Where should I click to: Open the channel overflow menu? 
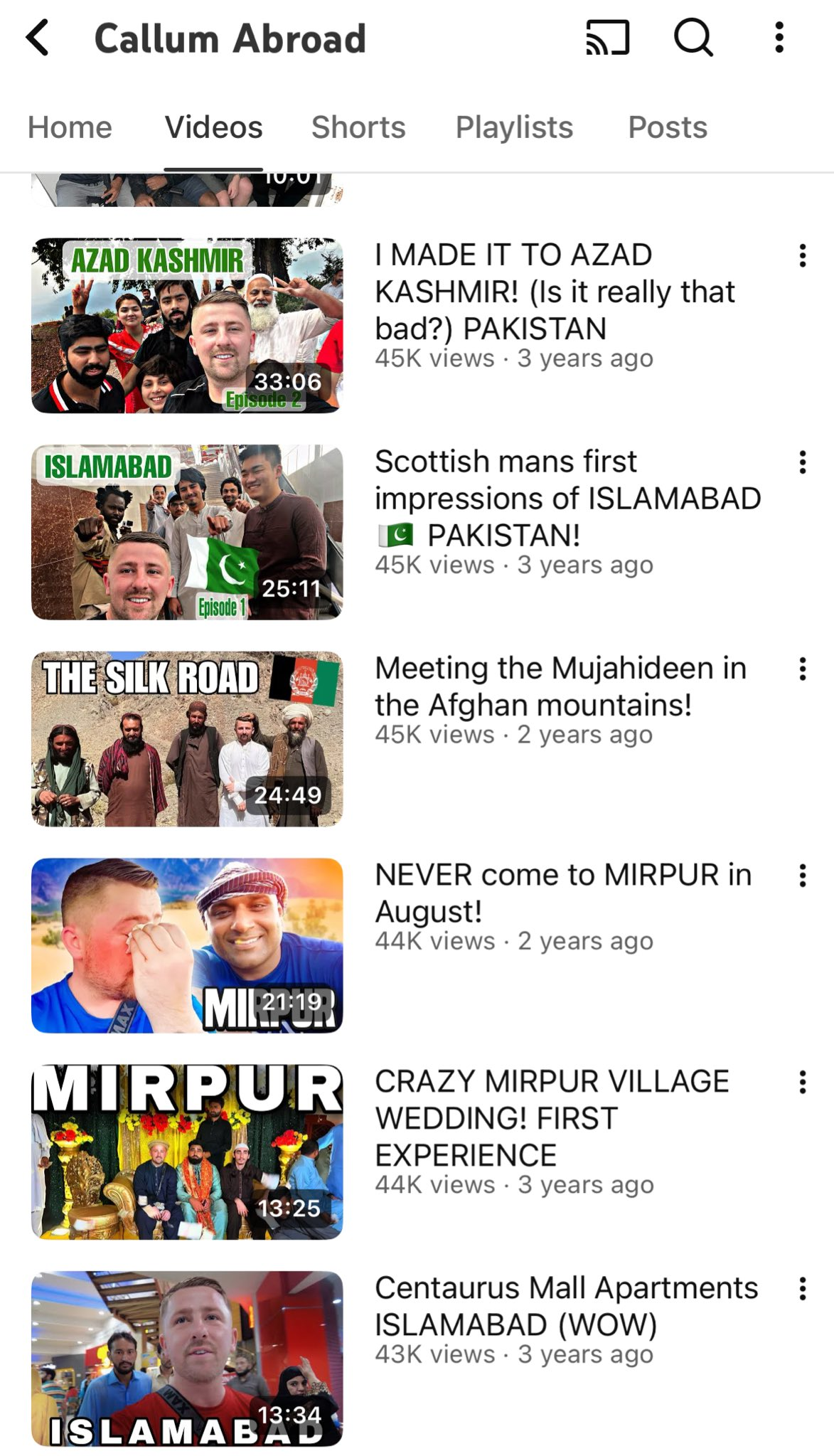779,38
